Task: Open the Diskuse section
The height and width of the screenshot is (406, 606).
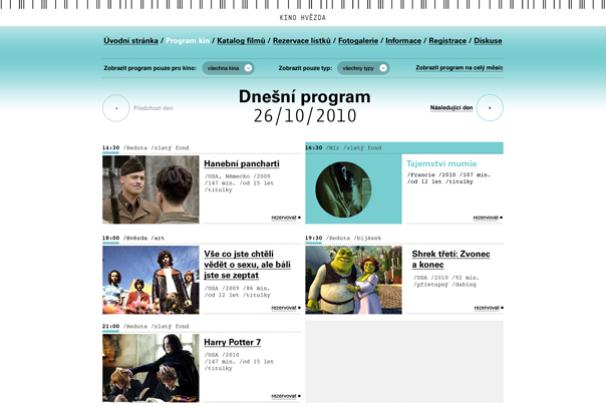Action: [488, 41]
